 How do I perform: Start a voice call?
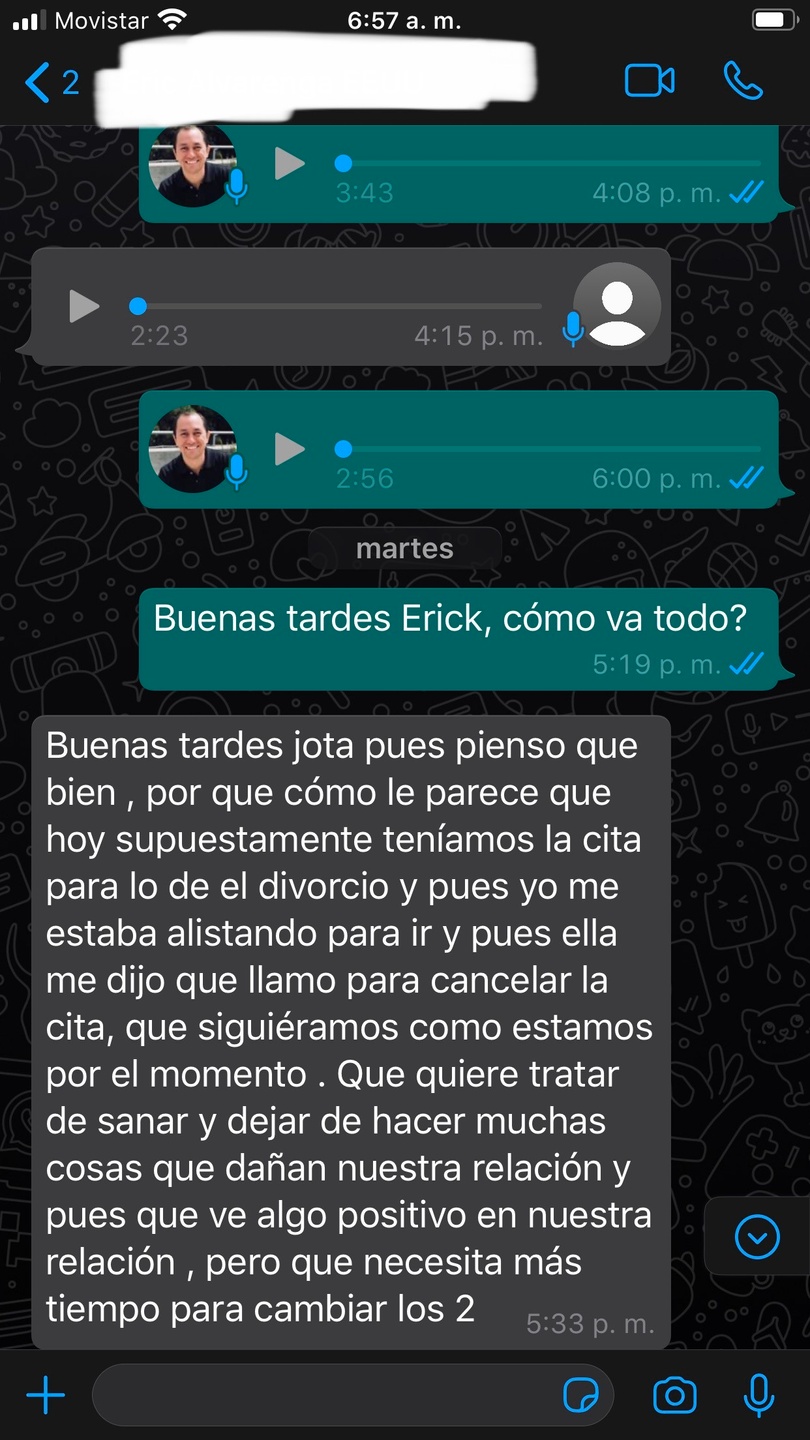coord(743,81)
